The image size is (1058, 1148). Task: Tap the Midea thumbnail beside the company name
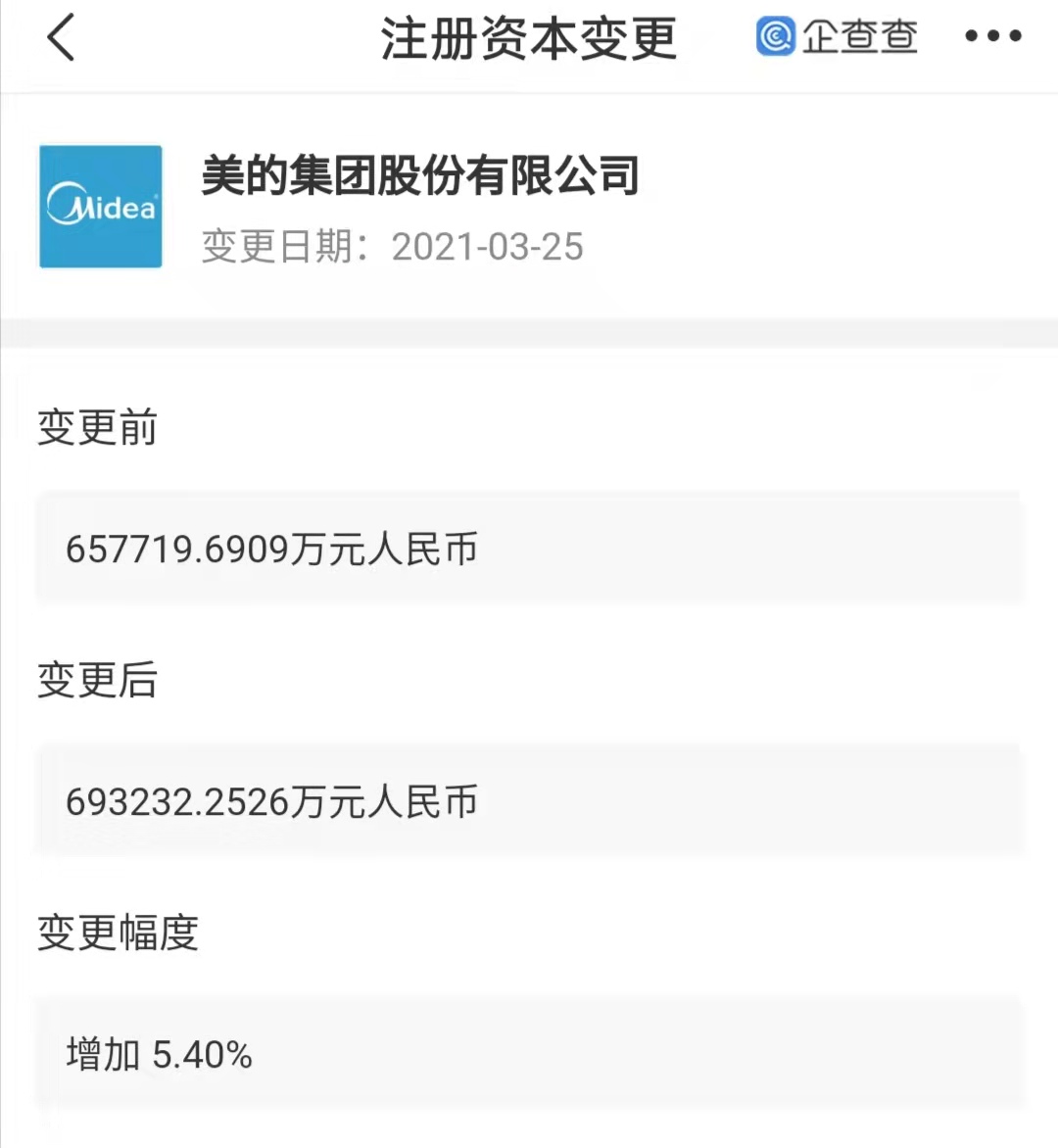point(100,207)
